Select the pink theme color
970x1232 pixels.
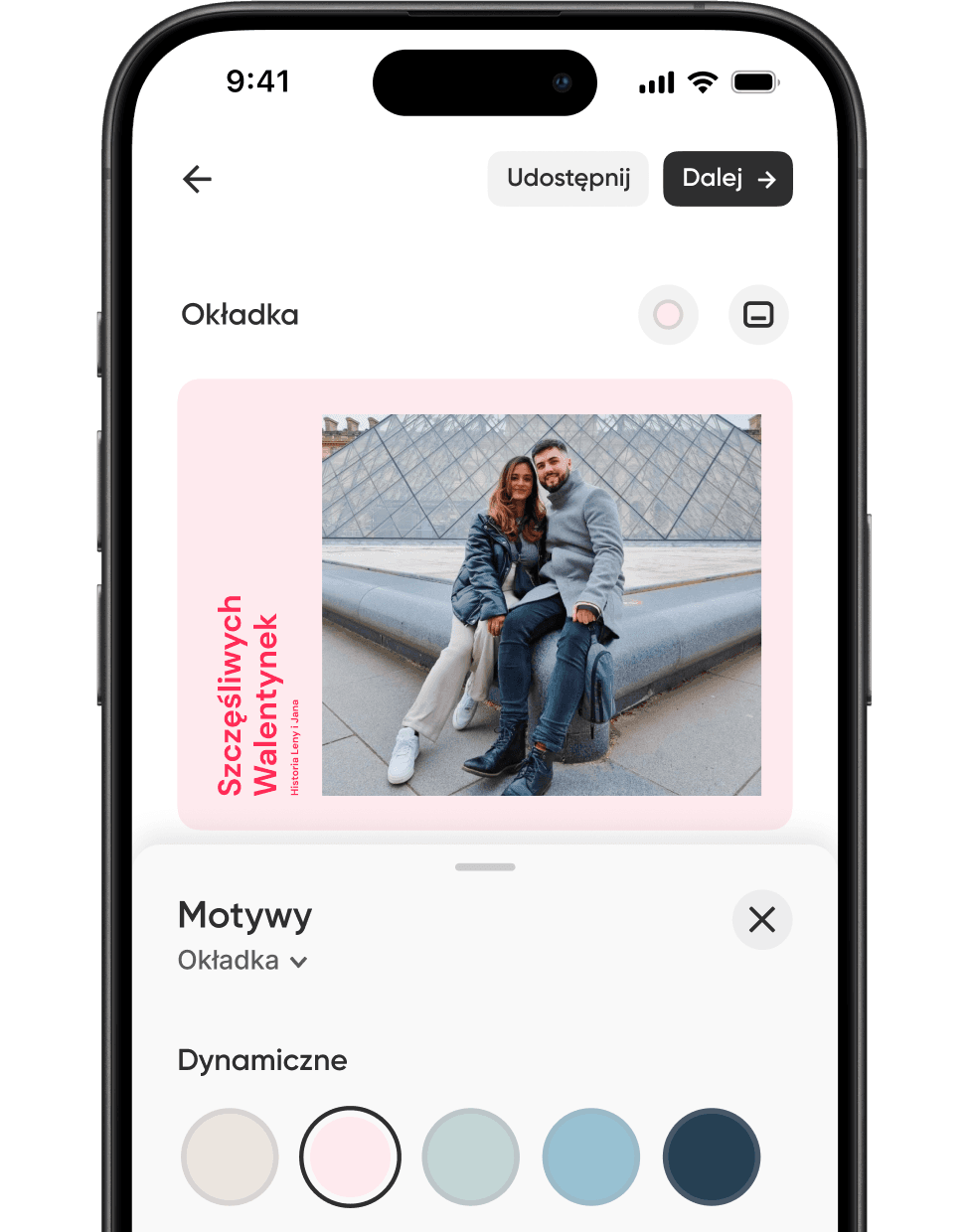tap(350, 1156)
